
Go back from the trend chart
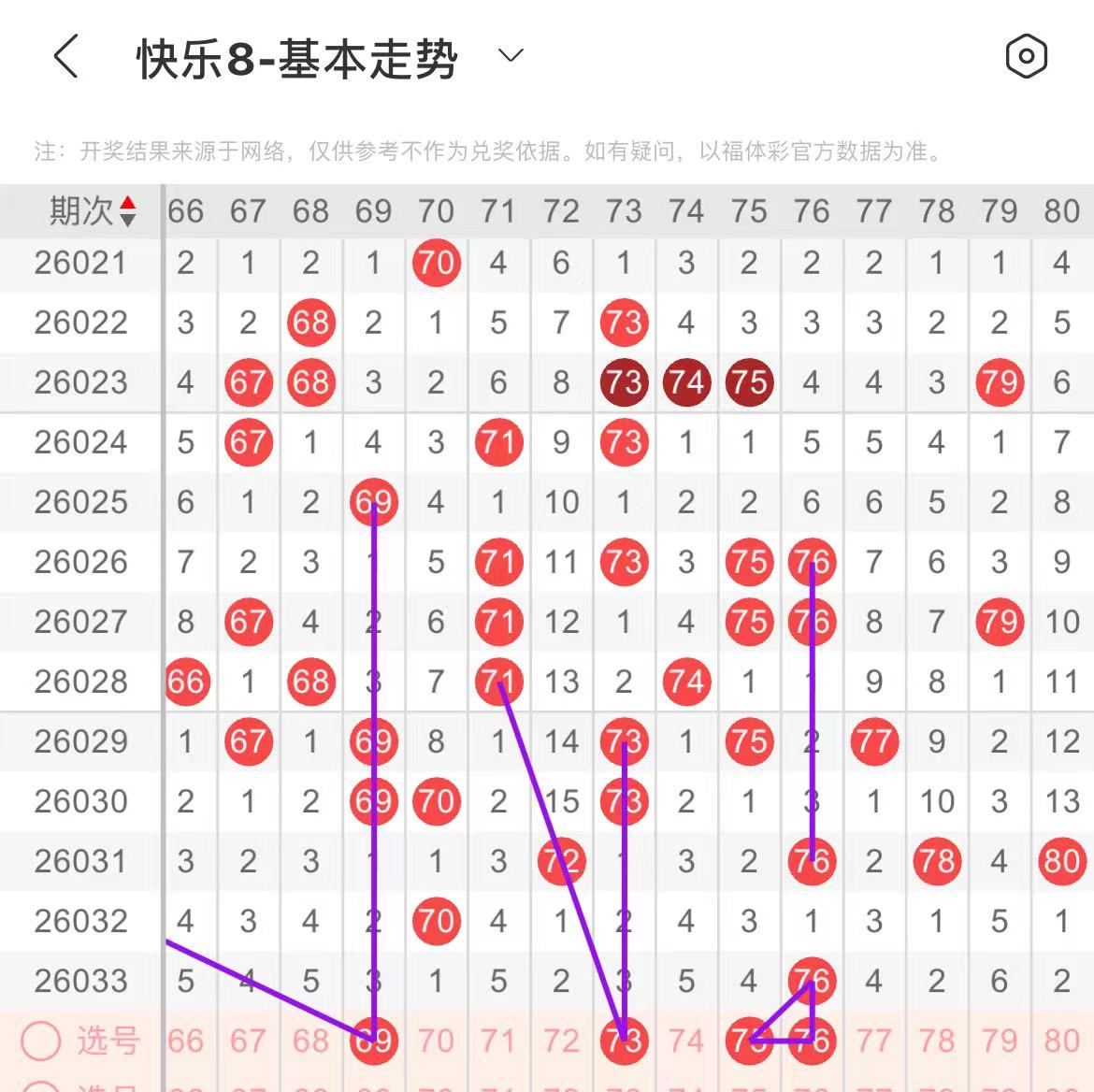point(65,57)
